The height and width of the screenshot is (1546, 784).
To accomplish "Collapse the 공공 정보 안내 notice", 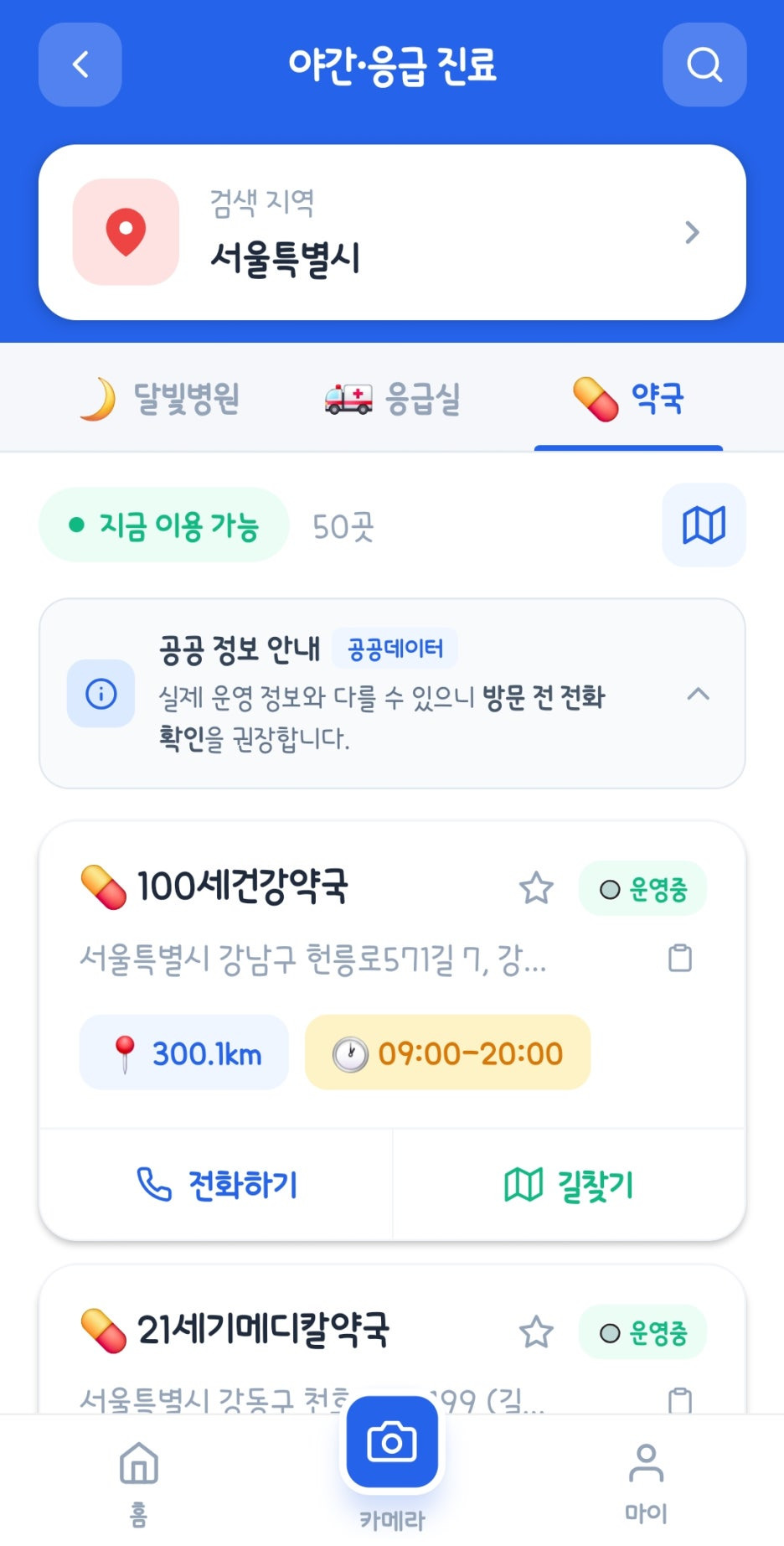I will click(698, 694).
